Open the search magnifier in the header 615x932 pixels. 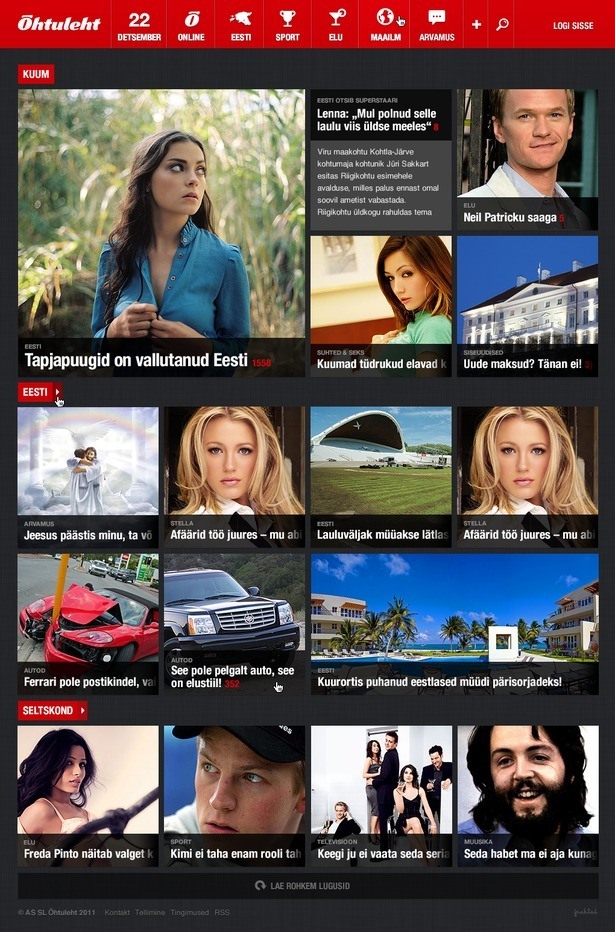[502, 24]
